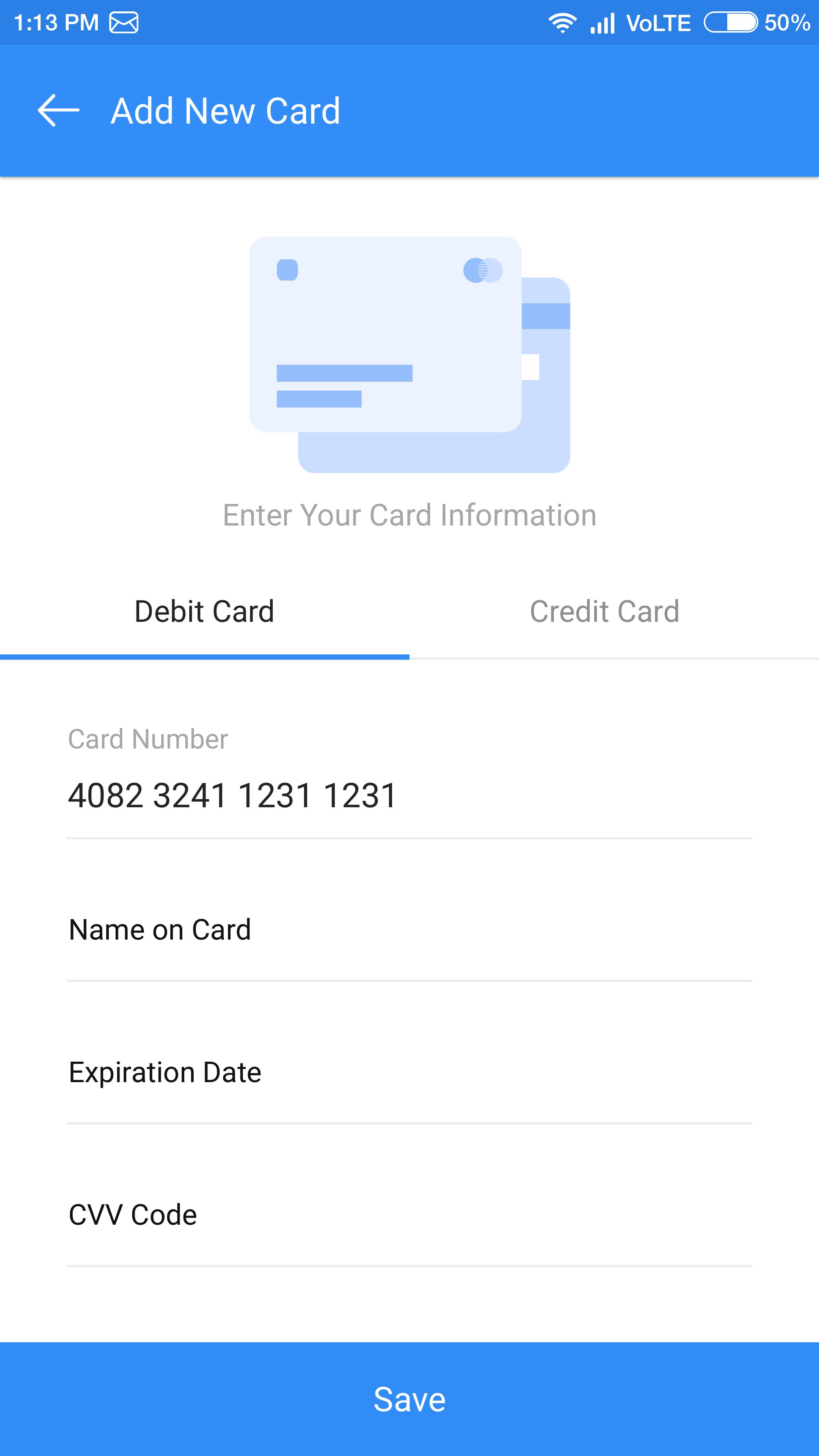Image resolution: width=819 pixels, height=1456 pixels.
Task: Go back from Add New Card
Action: click(x=58, y=111)
